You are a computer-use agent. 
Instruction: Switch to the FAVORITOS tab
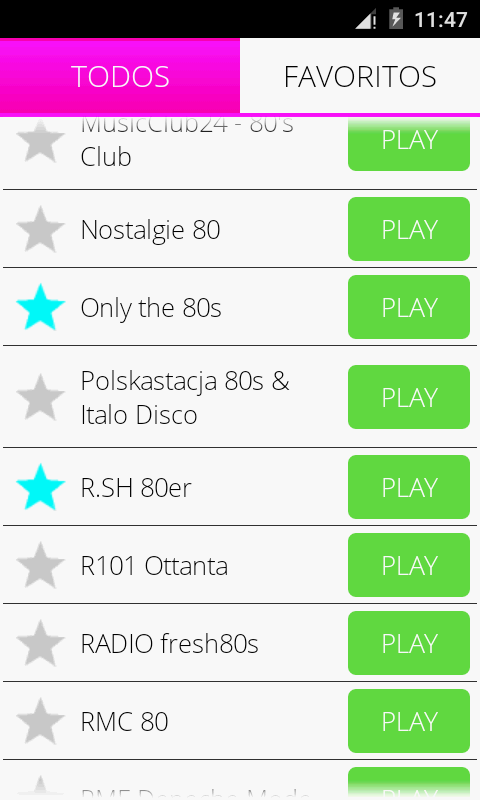360,76
